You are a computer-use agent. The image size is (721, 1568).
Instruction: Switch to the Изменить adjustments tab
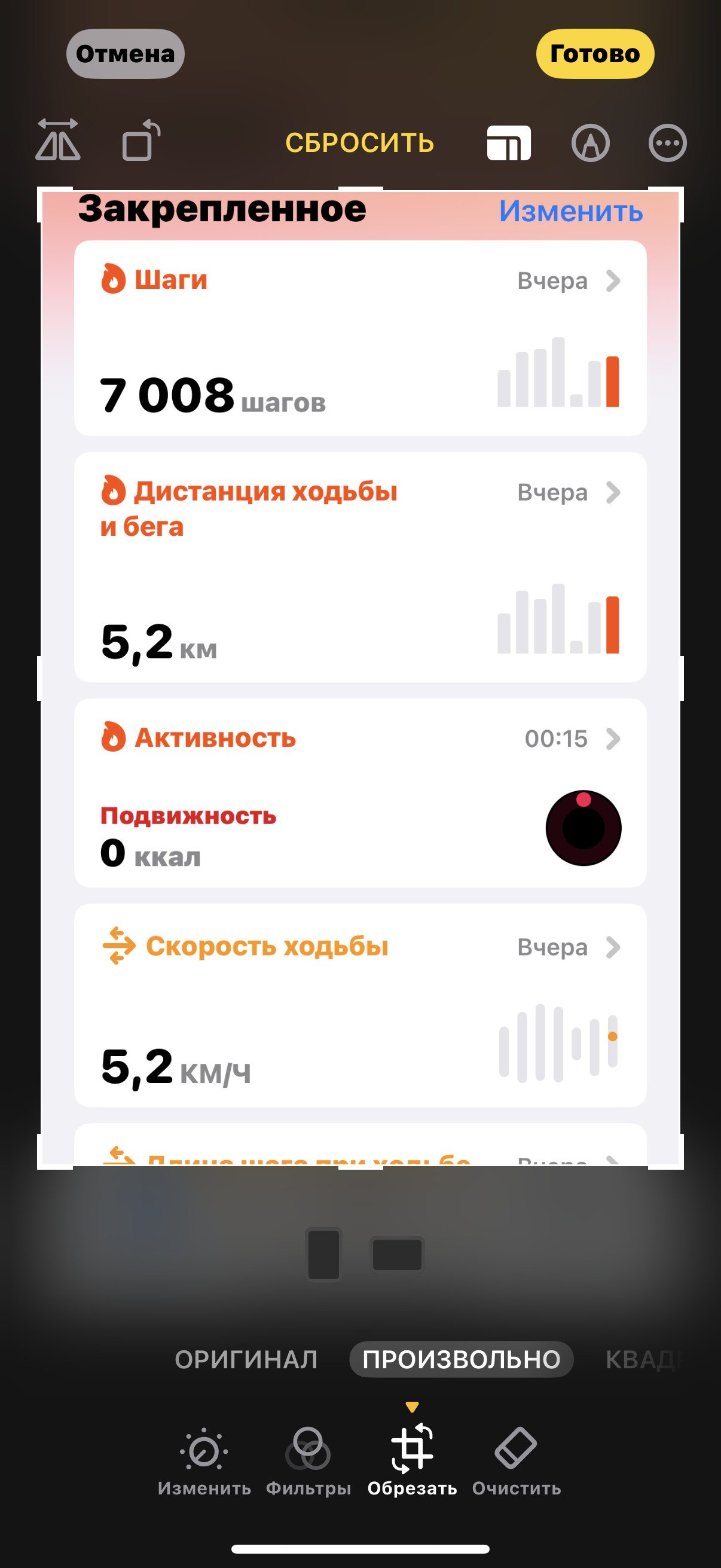tap(204, 1462)
